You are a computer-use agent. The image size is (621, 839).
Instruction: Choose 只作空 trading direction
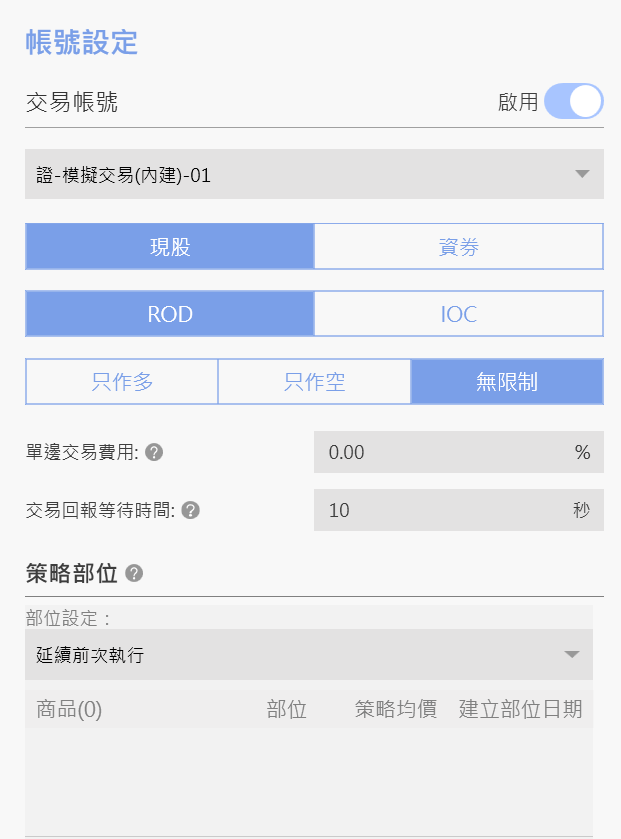point(314,381)
